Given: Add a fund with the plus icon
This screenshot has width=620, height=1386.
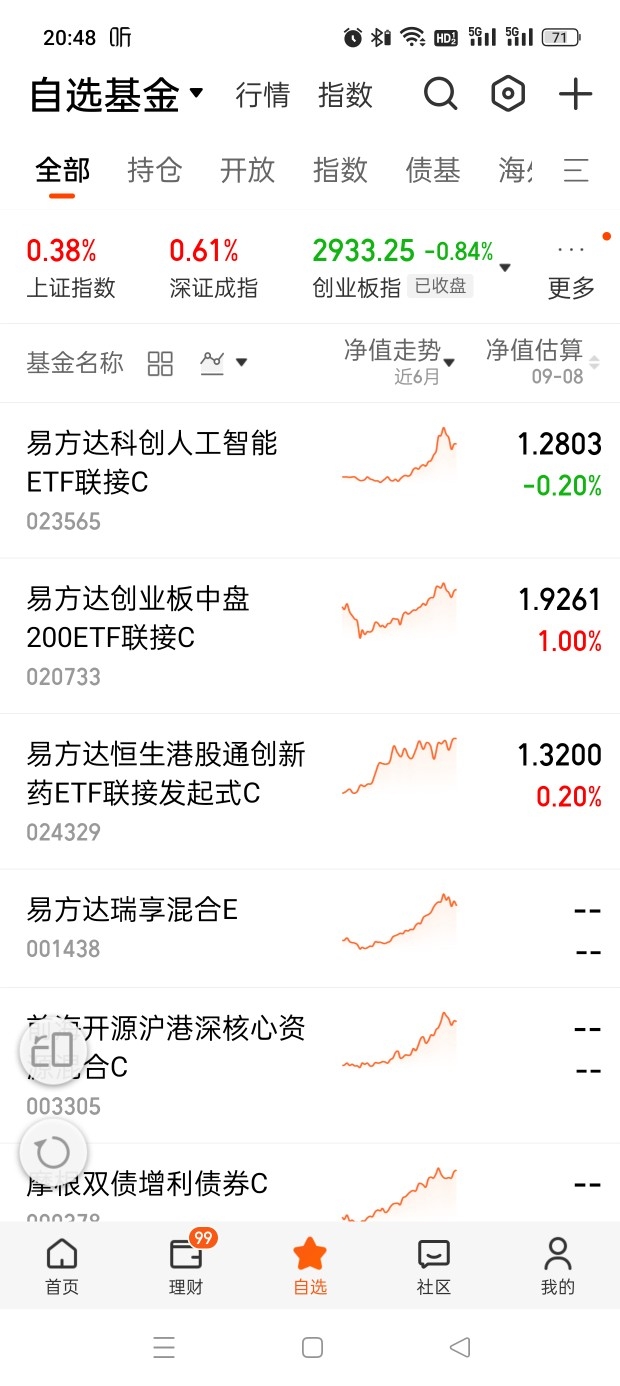Looking at the screenshot, I should click(x=575, y=95).
